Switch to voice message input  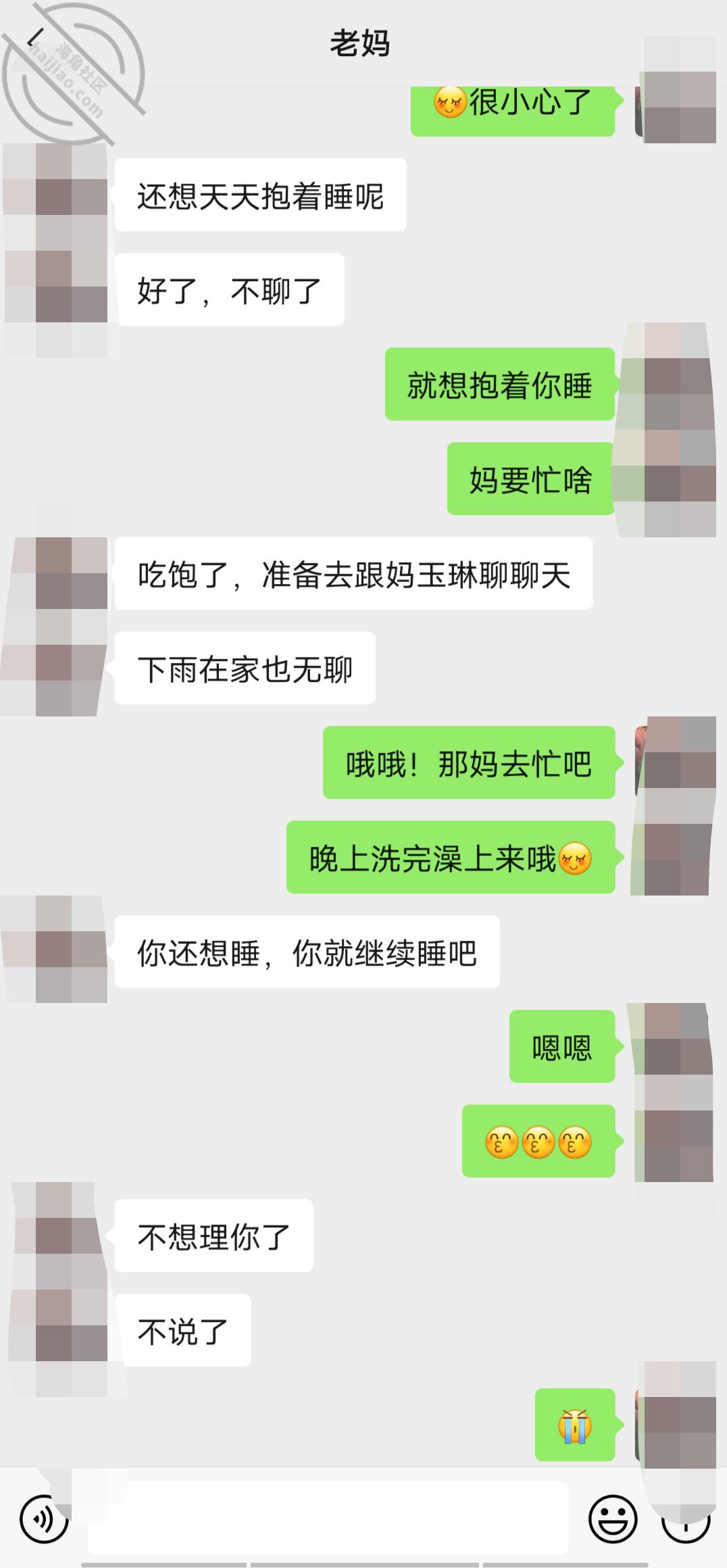click(44, 1519)
